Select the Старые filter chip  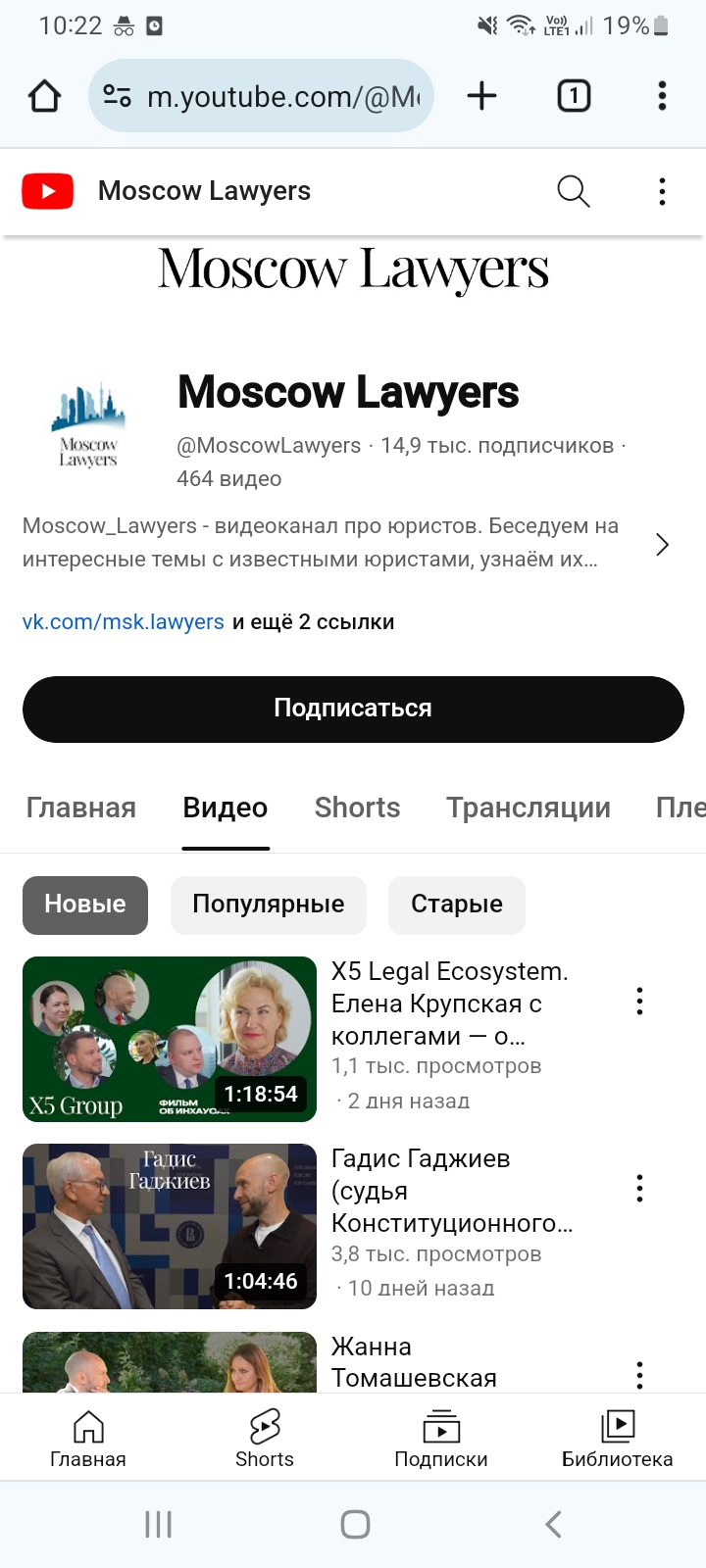click(456, 905)
